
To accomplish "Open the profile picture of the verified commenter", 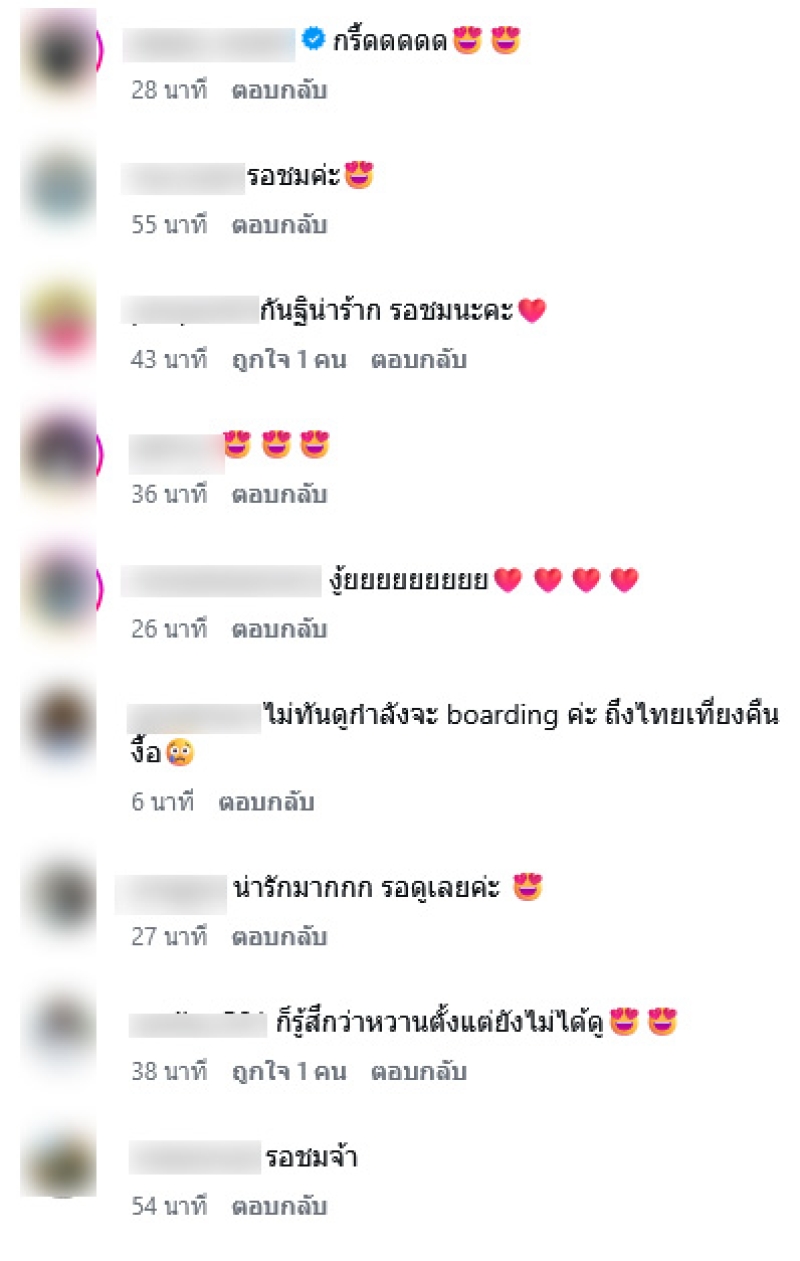I will coord(58,55).
